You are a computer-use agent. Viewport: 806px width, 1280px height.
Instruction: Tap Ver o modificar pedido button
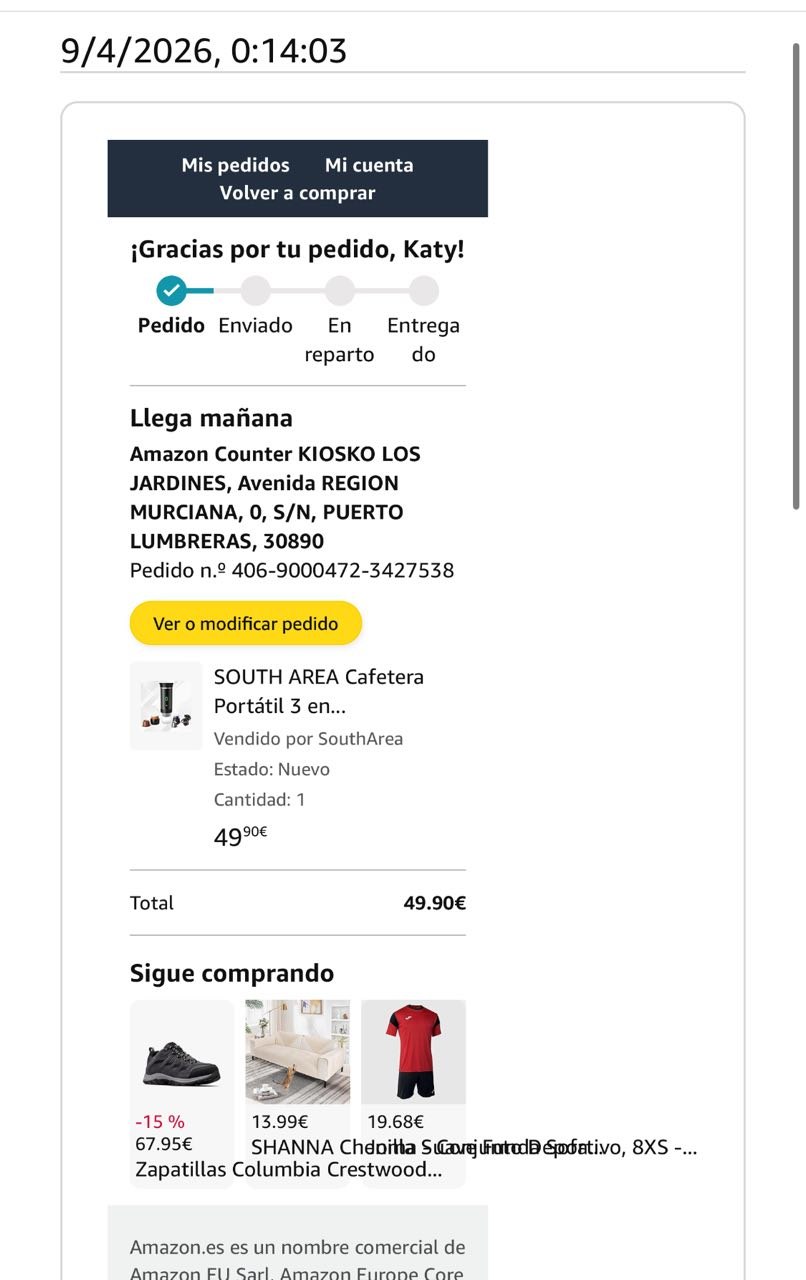(x=246, y=623)
